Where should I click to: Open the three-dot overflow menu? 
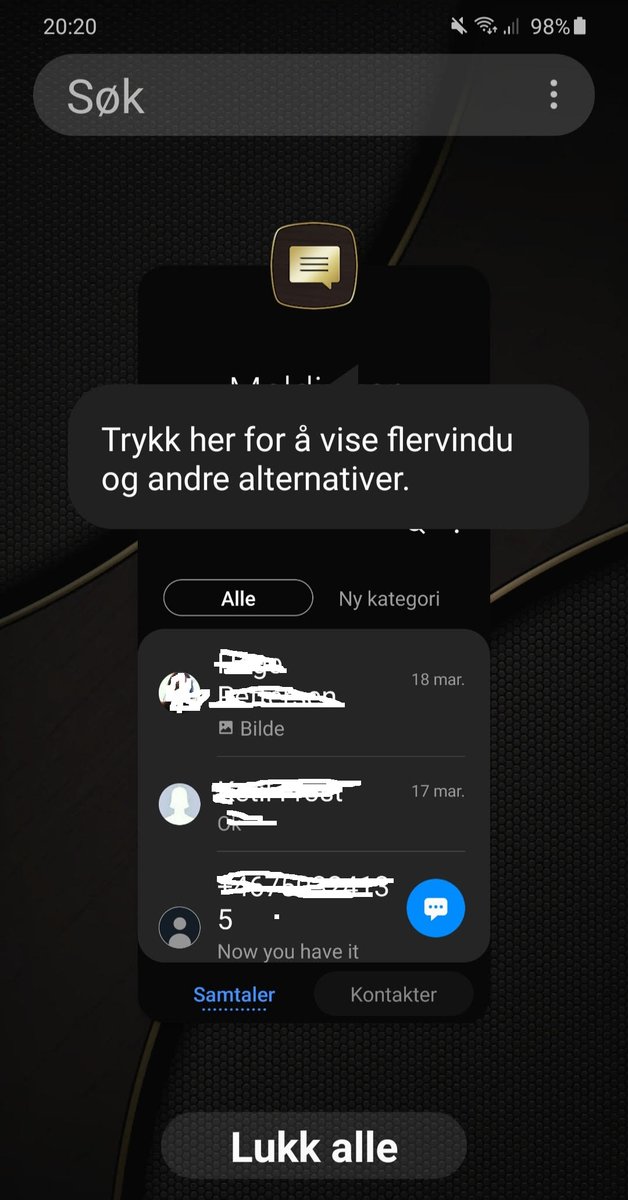pos(553,96)
